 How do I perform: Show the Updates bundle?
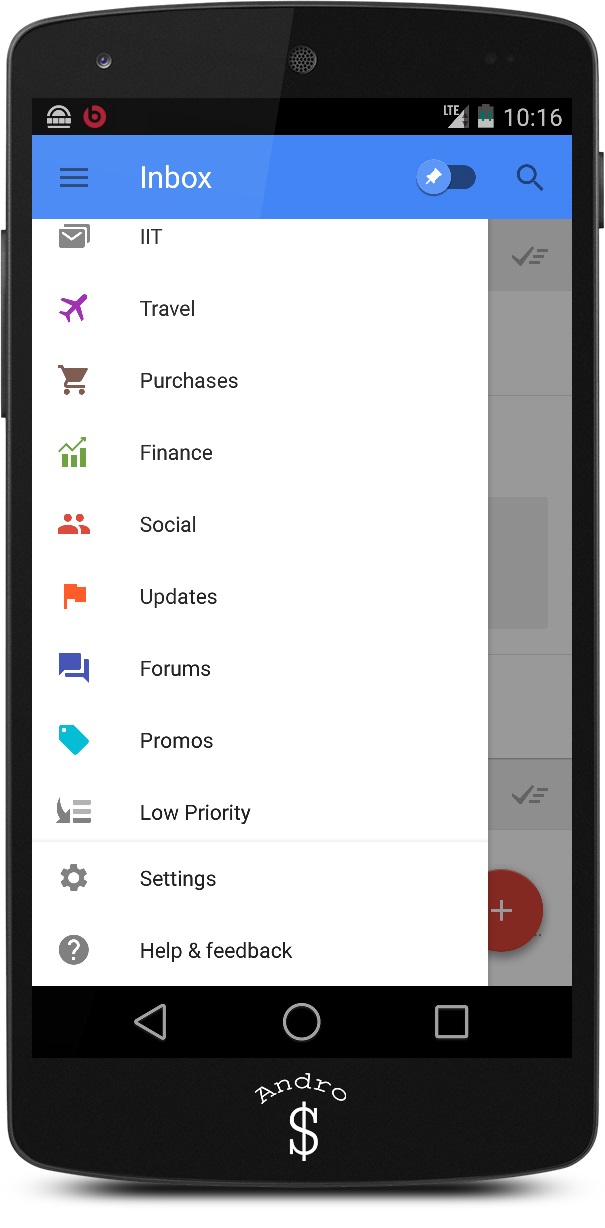click(x=178, y=597)
